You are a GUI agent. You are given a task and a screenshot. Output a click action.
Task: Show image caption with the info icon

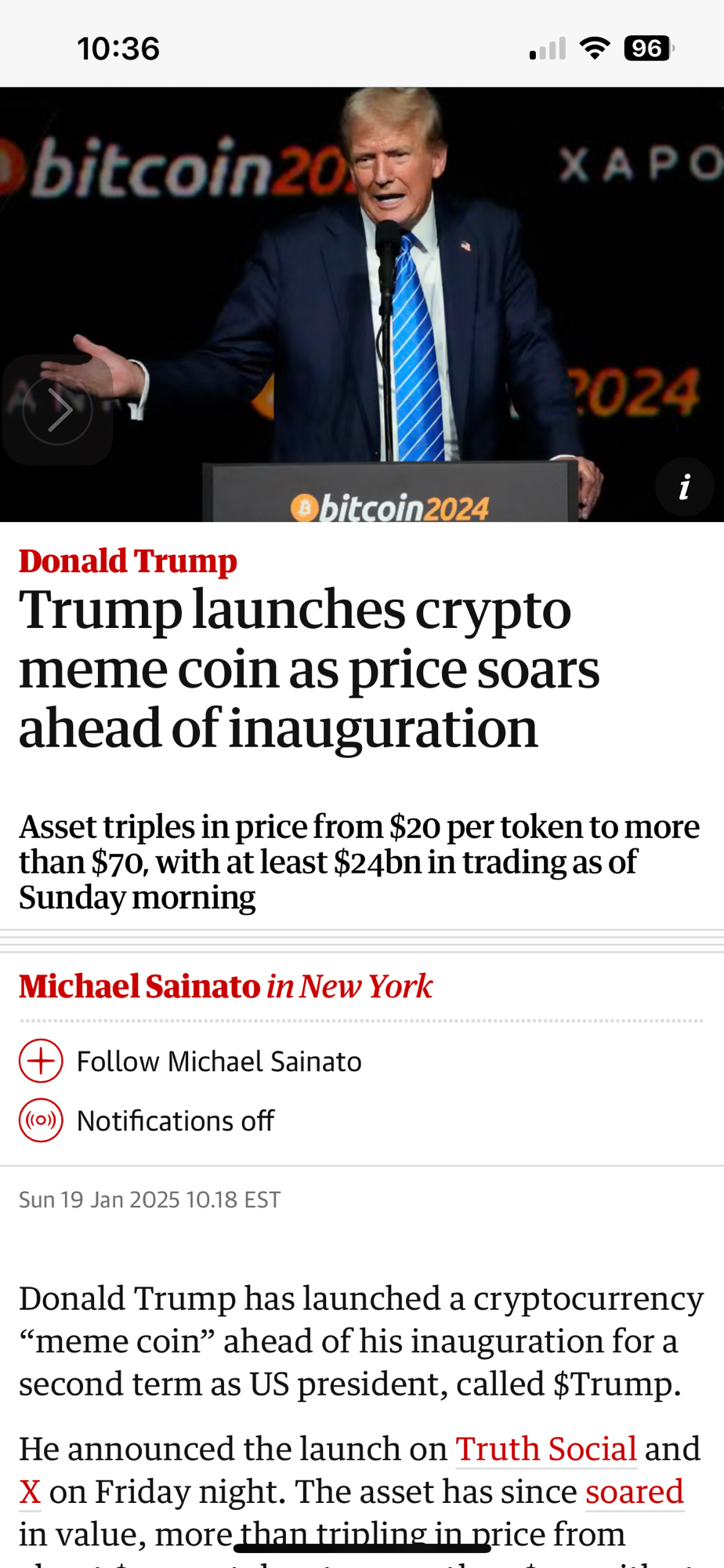point(684,487)
